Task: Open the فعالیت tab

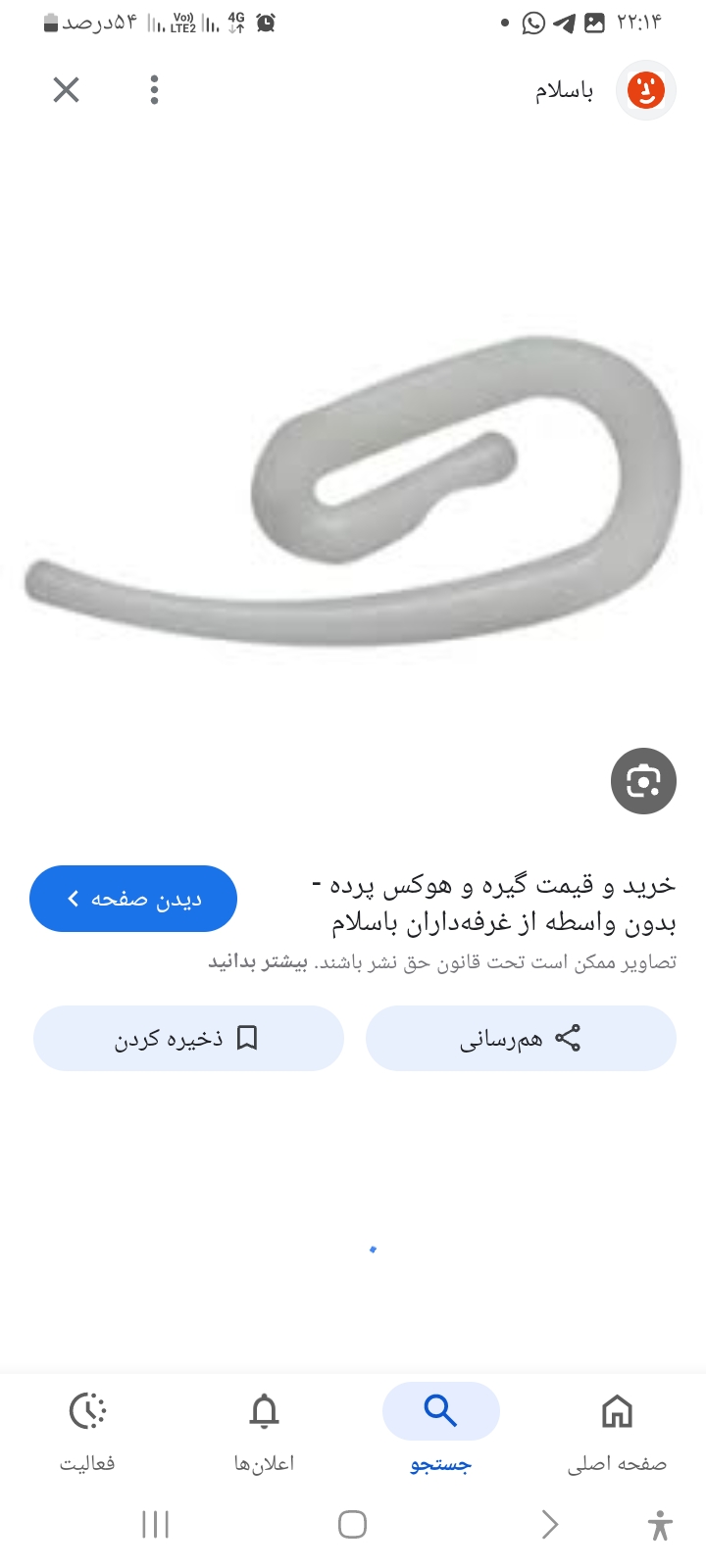Action: click(x=87, y=1430)
